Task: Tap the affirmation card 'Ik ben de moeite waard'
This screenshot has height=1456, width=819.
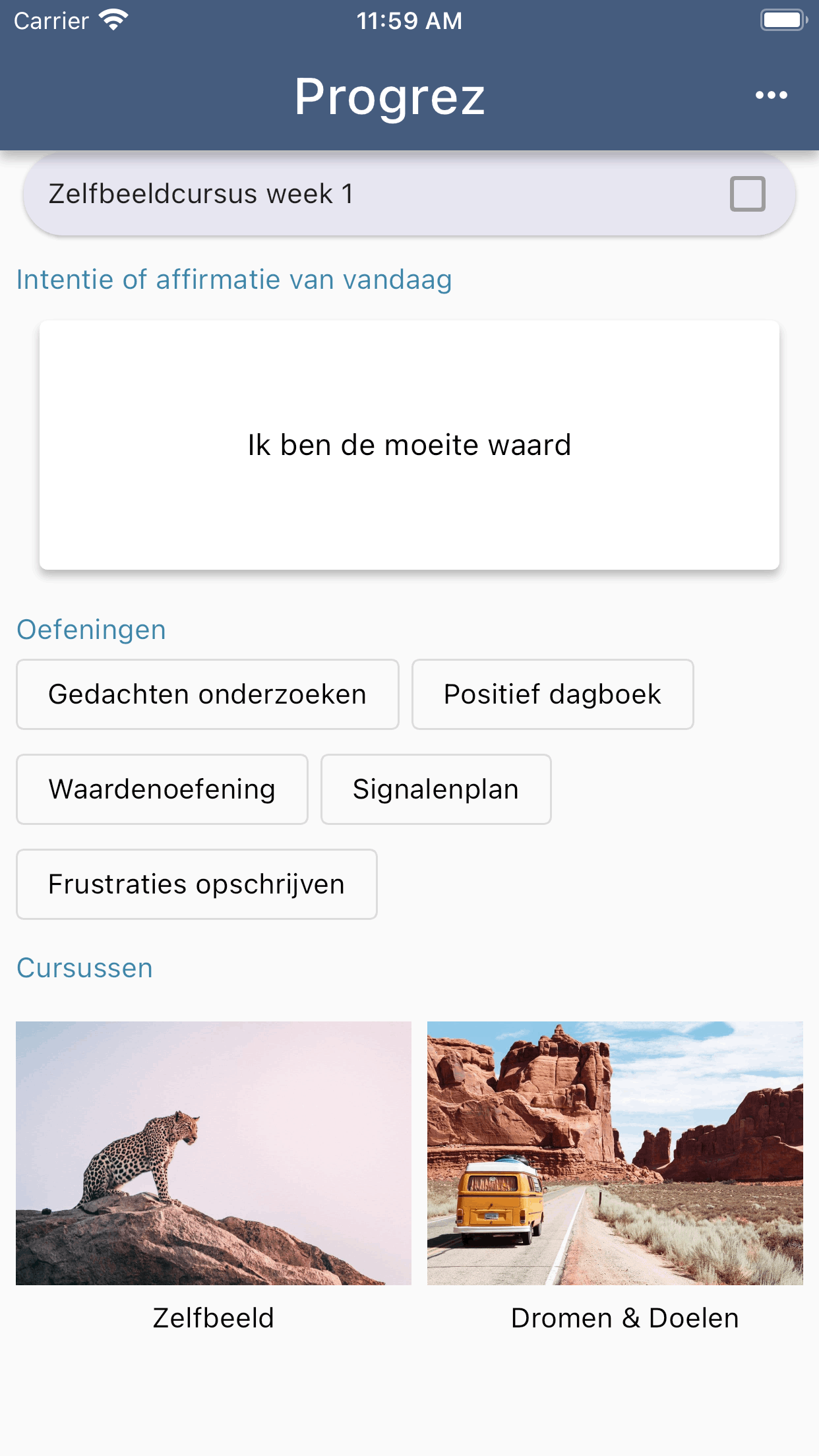Action: (x=409, y=444)
